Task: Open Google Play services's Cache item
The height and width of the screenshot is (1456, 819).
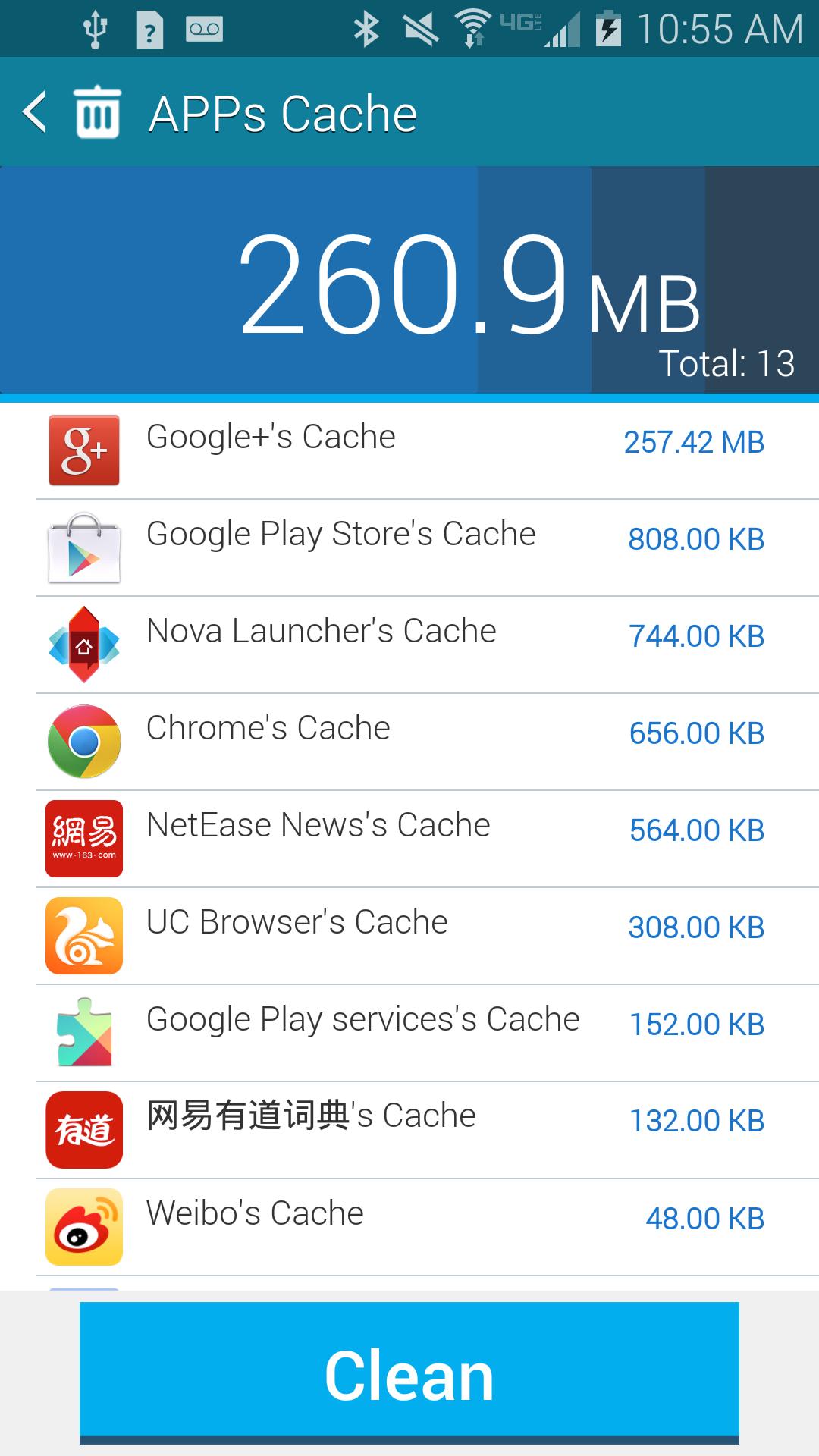Action: [409, 1033]
